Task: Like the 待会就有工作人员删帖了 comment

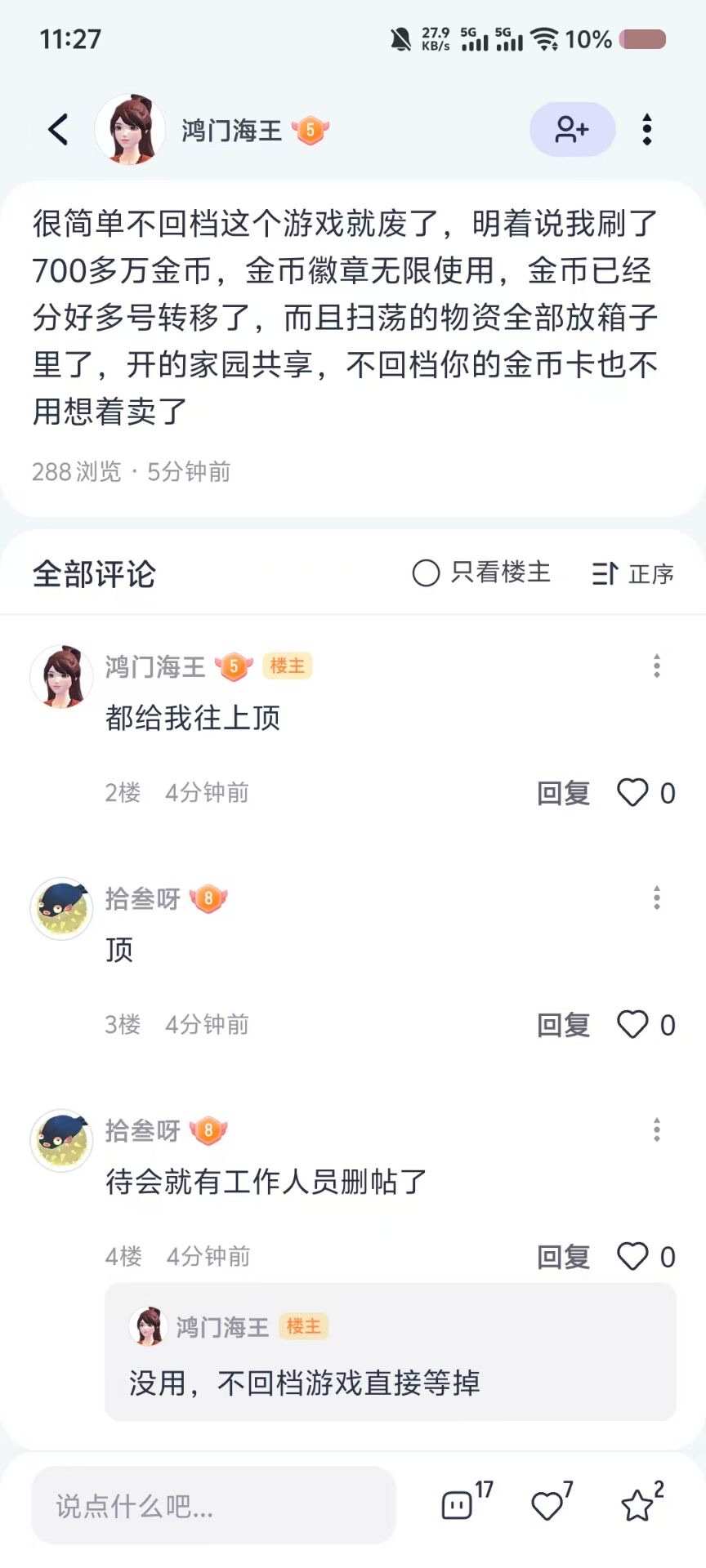Action: pyautogui.click(x=632, y=1257)
